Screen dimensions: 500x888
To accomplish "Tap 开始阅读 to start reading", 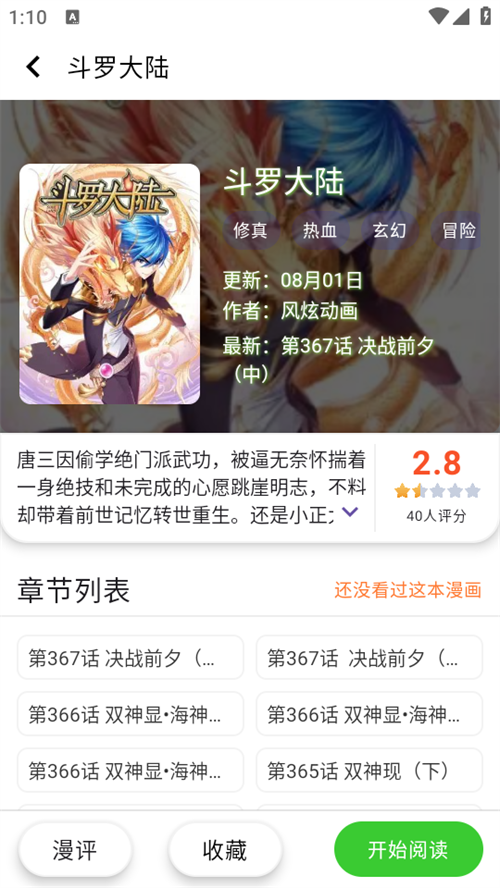I will click(x=408, y=849).
